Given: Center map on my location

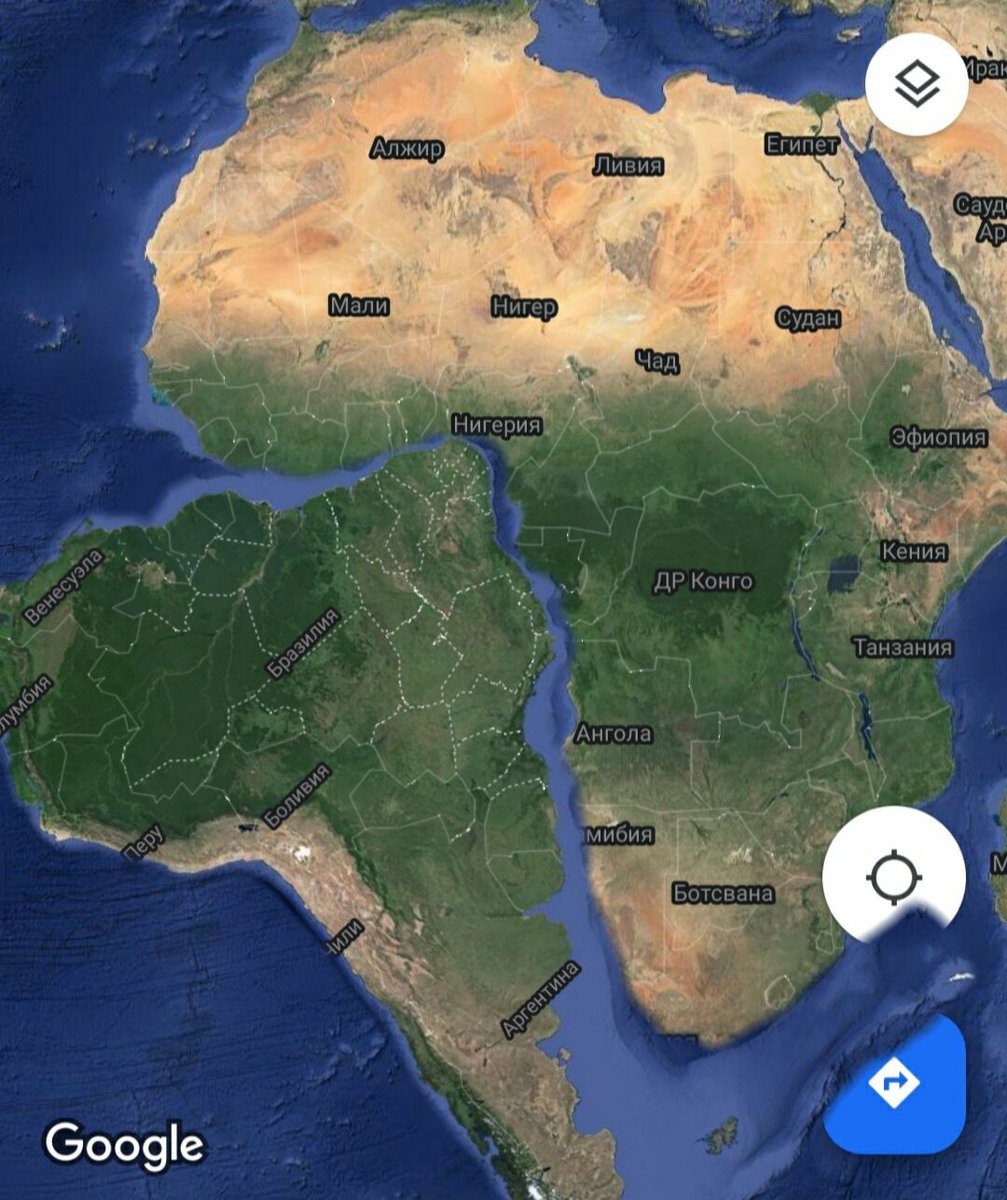Looking at the screenshot, I should pos(893,879).
